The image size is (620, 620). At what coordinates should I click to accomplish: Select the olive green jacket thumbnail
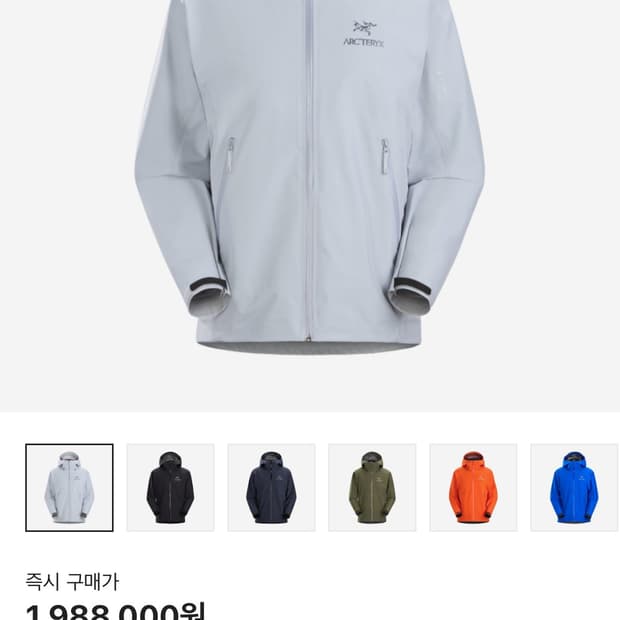[372, 487]
